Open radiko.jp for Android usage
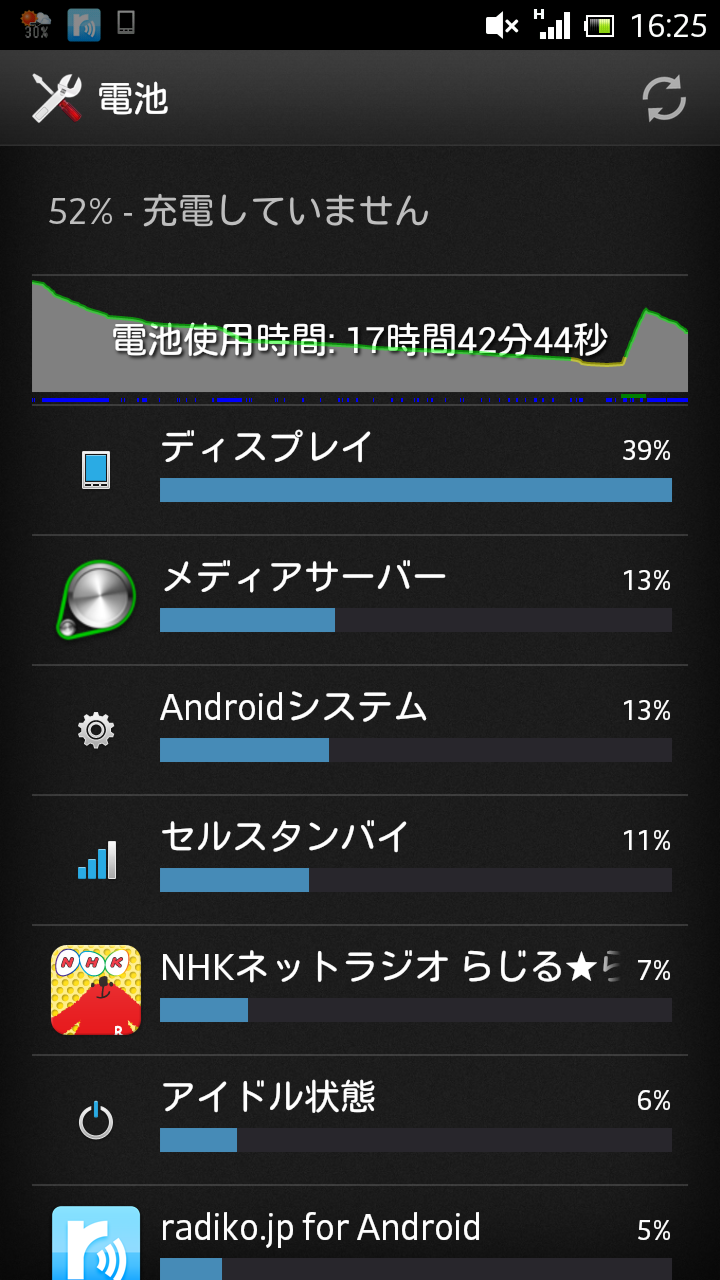 coord(360,1233)
